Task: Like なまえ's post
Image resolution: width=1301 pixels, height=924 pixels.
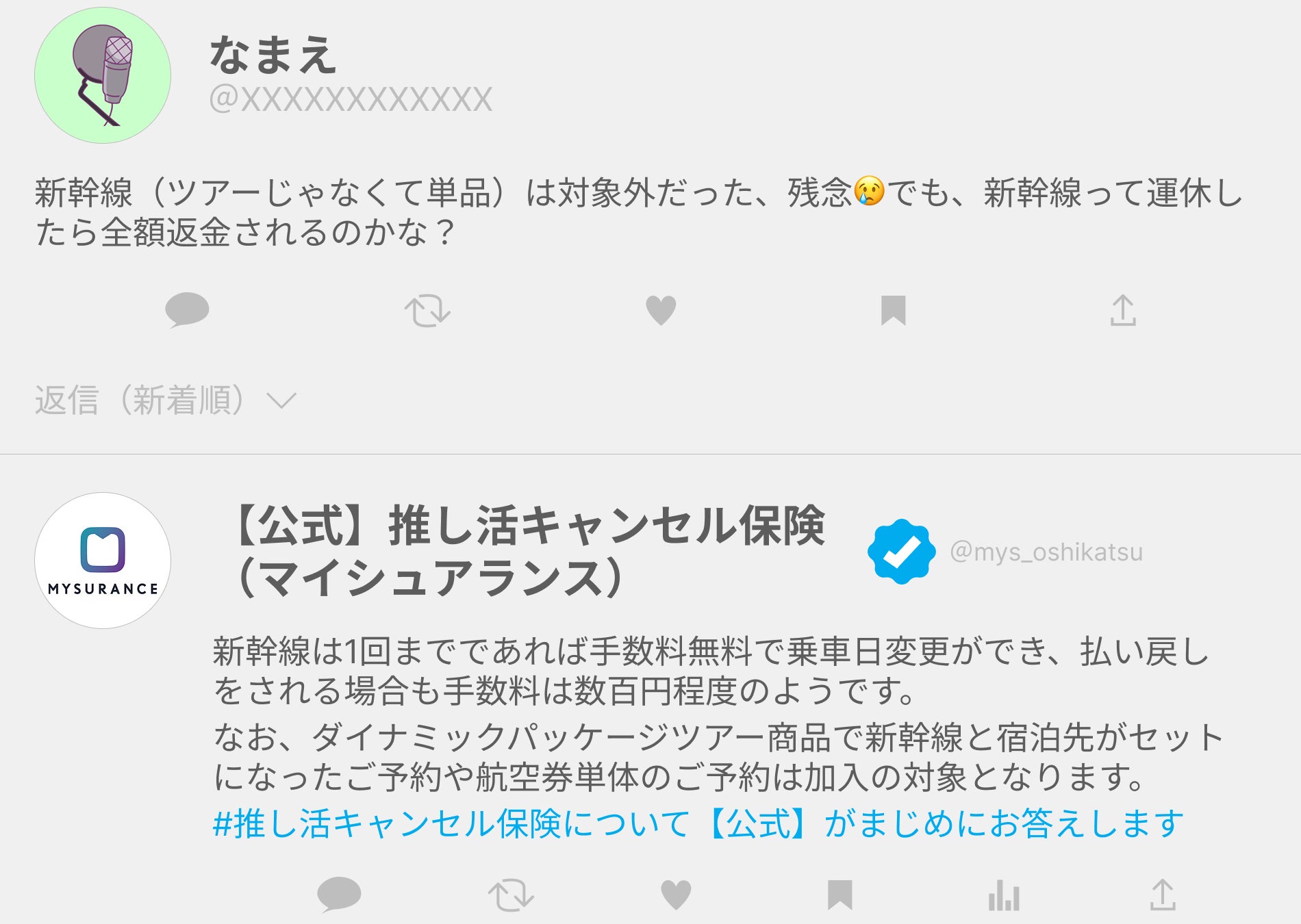Action: coord(661,310)
